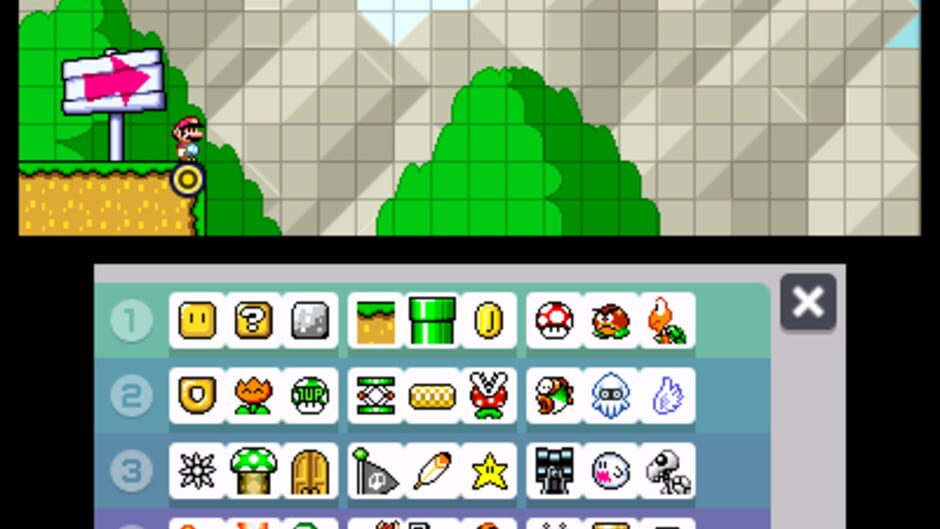Choose the gray hard block
The image size is (940, 529).
[x=310, y=321]
